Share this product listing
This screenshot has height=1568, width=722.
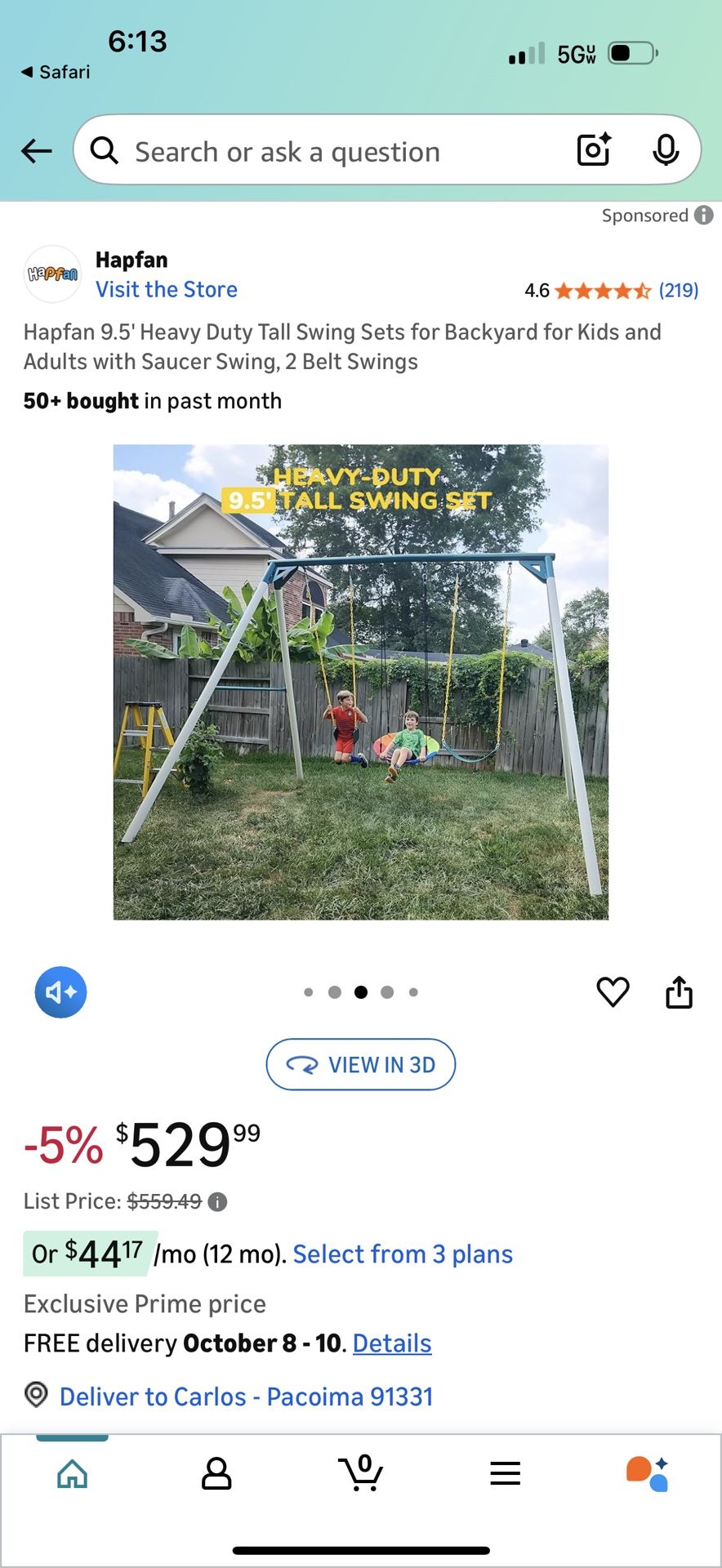(x=679, y=992)
